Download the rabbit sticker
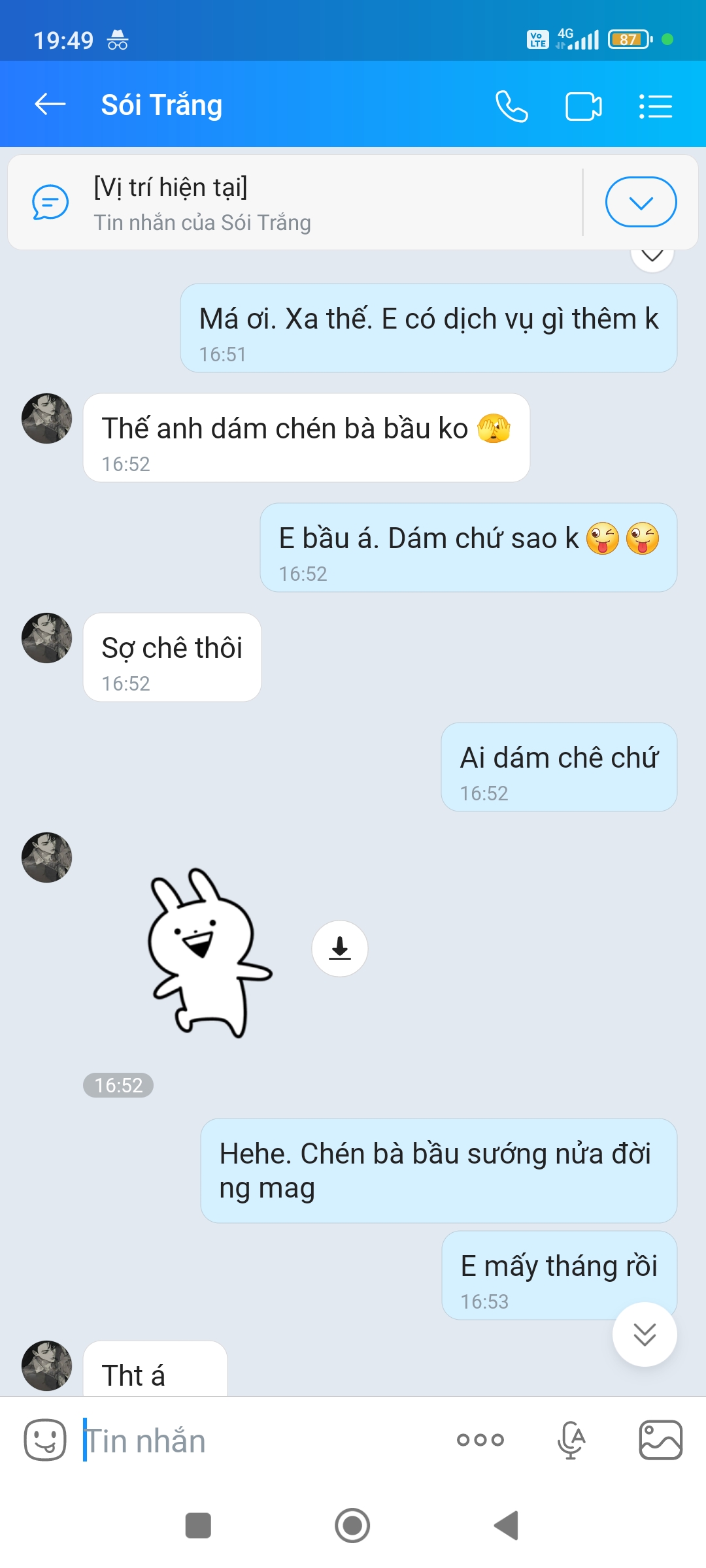This screenshot has height=1568, width=706. [340, 948]
